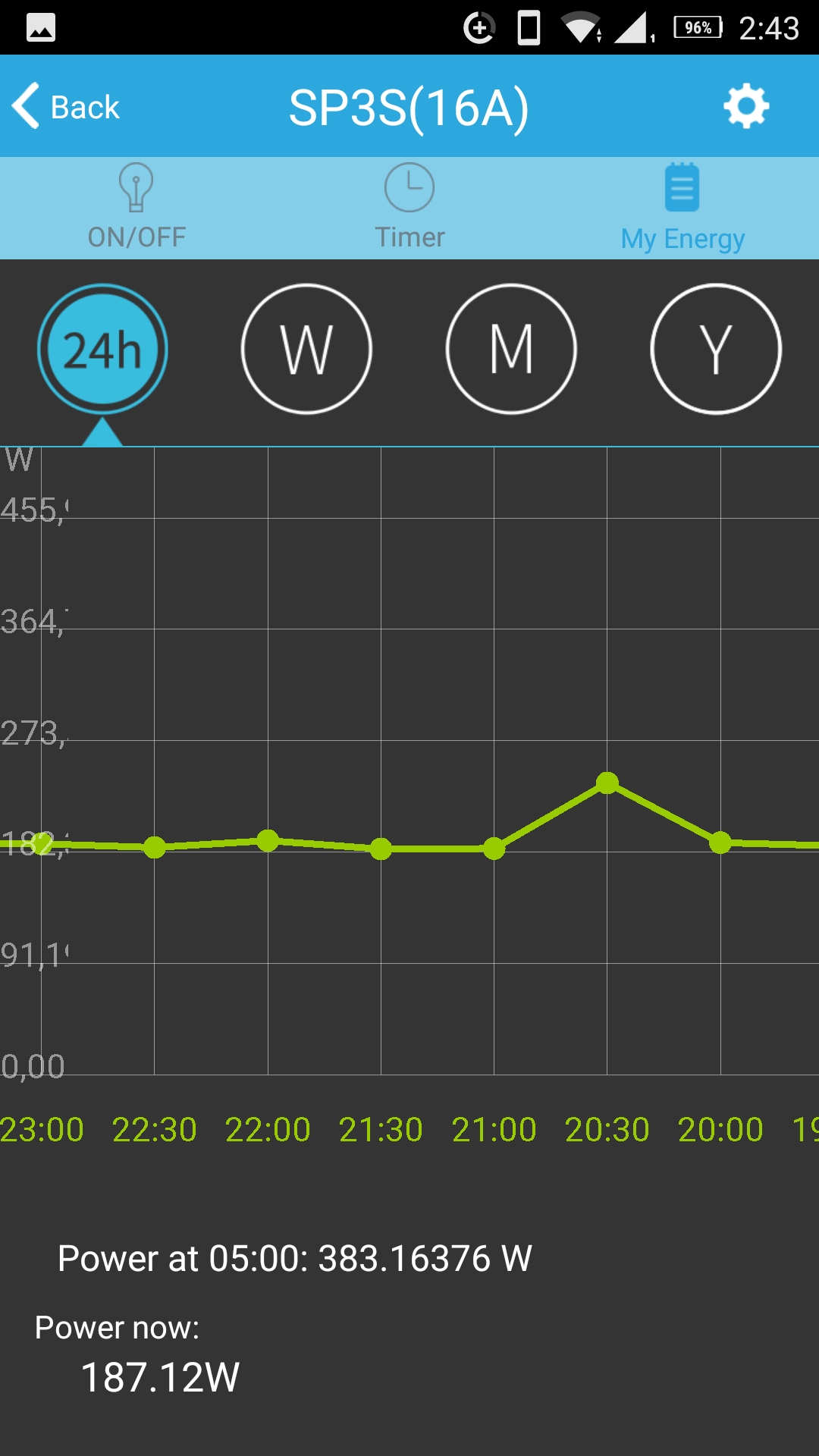Viewport: 819px width, 1456px height.
Task: Tap the 20:30 data point on the graph
Action: point(607,783)
